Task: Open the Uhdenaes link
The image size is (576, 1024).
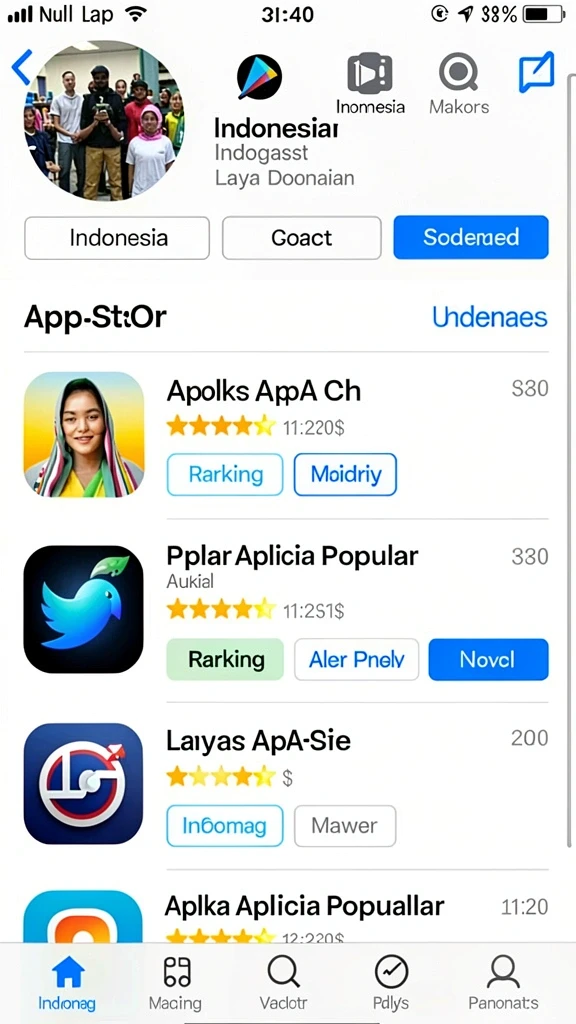Action: (x=489, y=317)
